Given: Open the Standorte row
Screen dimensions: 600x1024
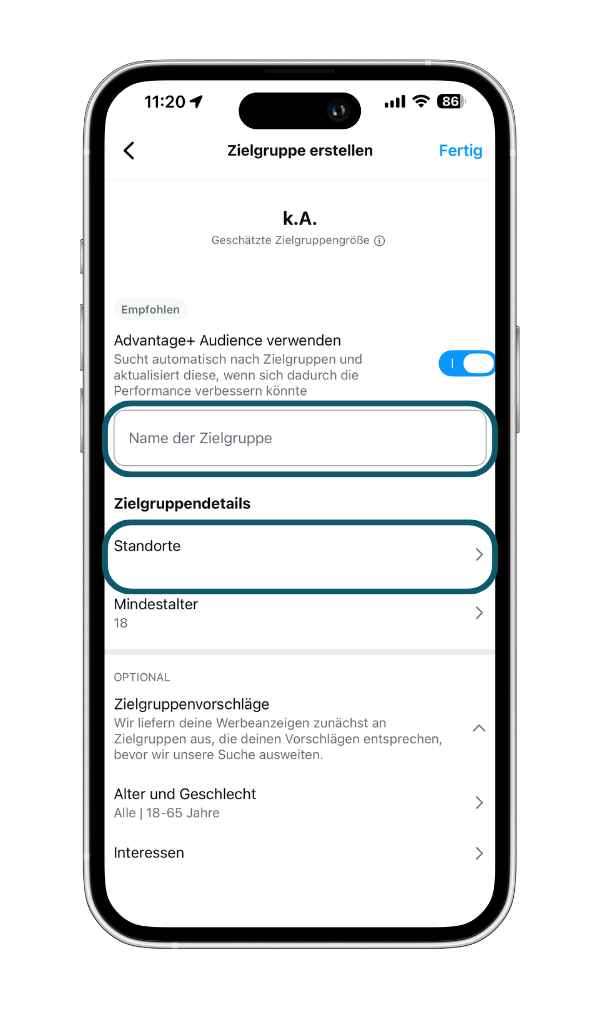Looking at the screenshot, I should (x=300, y=554).
